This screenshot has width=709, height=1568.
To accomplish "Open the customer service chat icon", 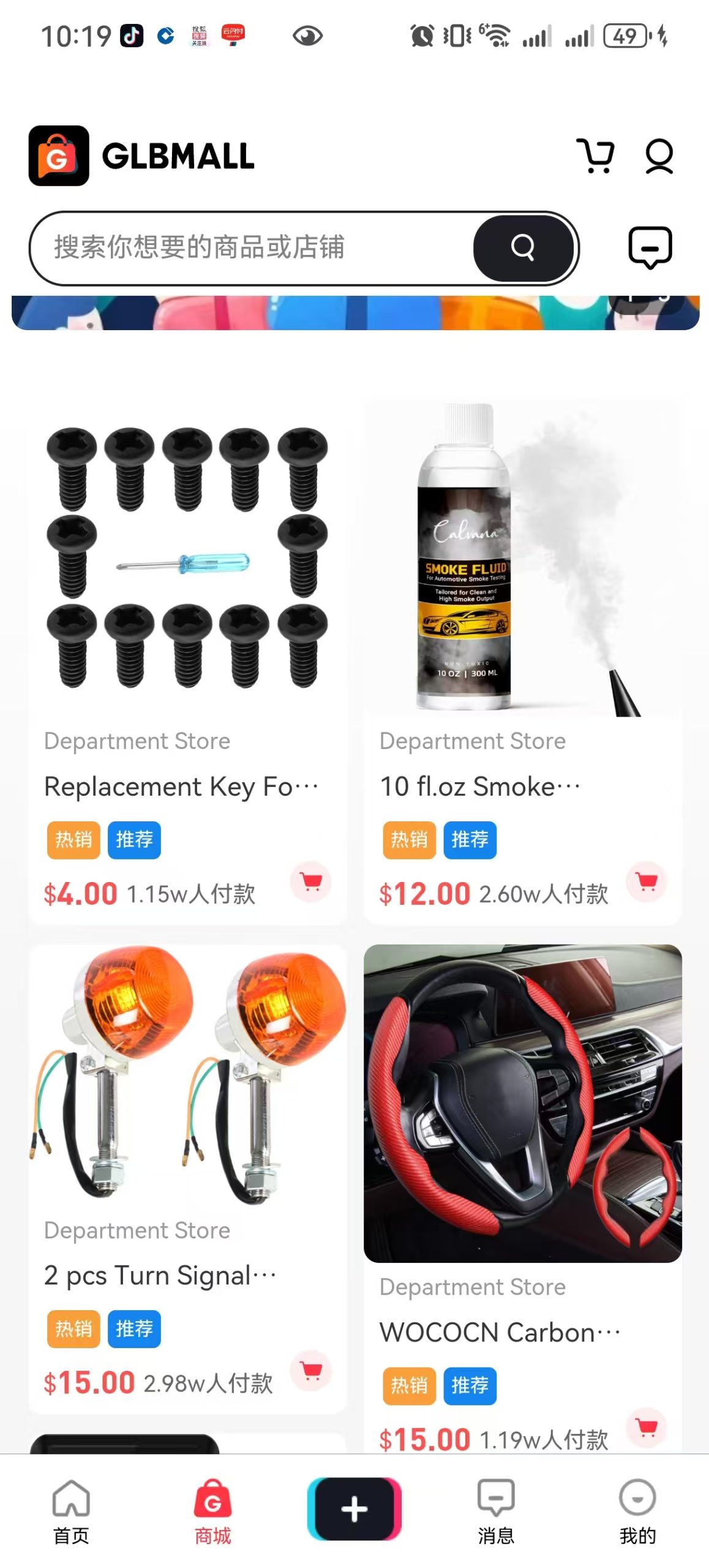I will [x=650, y=248].
